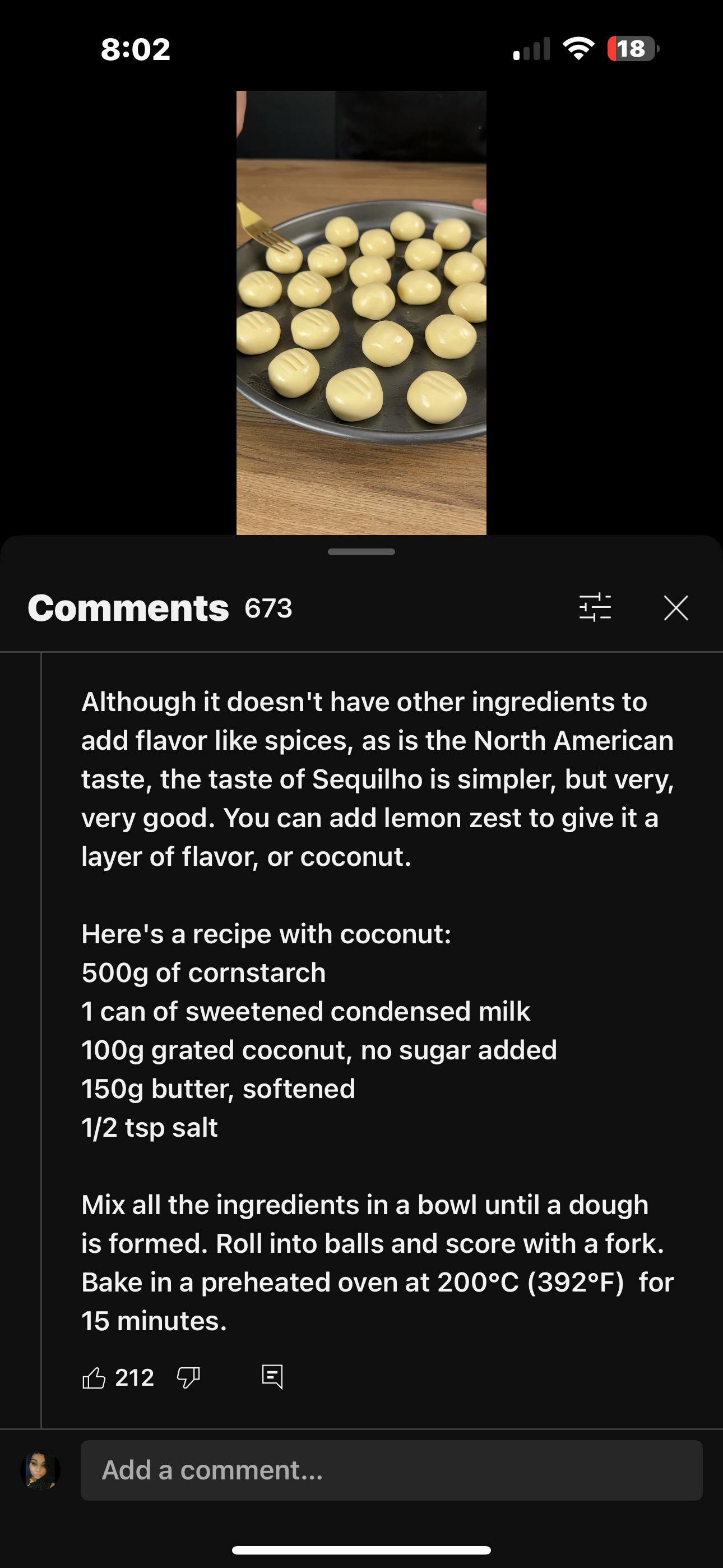Open the comment sort options

pyautogui.click(x=595, y=607)
